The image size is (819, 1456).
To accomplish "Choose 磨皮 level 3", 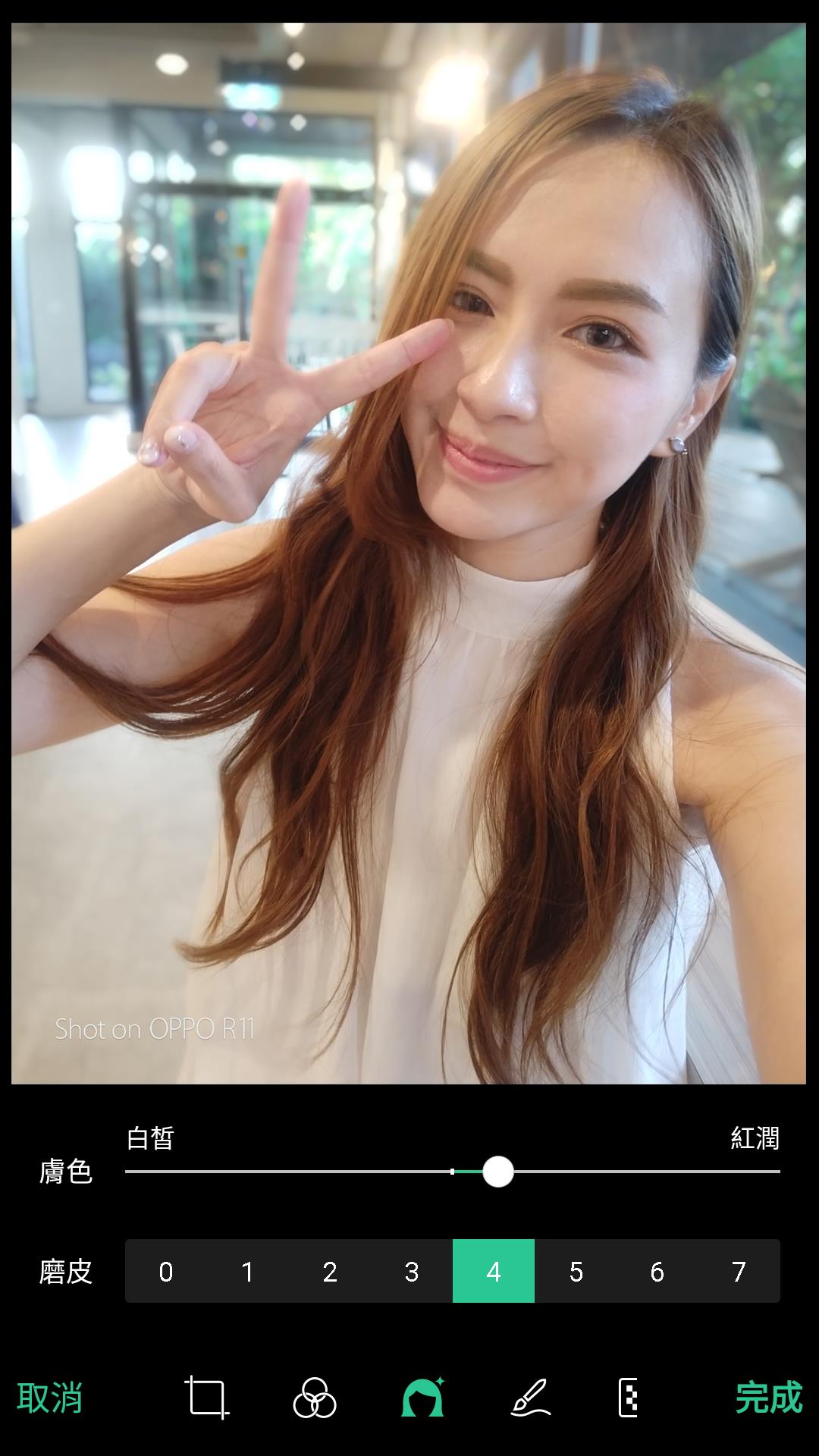I will [x=411, y=1271].
